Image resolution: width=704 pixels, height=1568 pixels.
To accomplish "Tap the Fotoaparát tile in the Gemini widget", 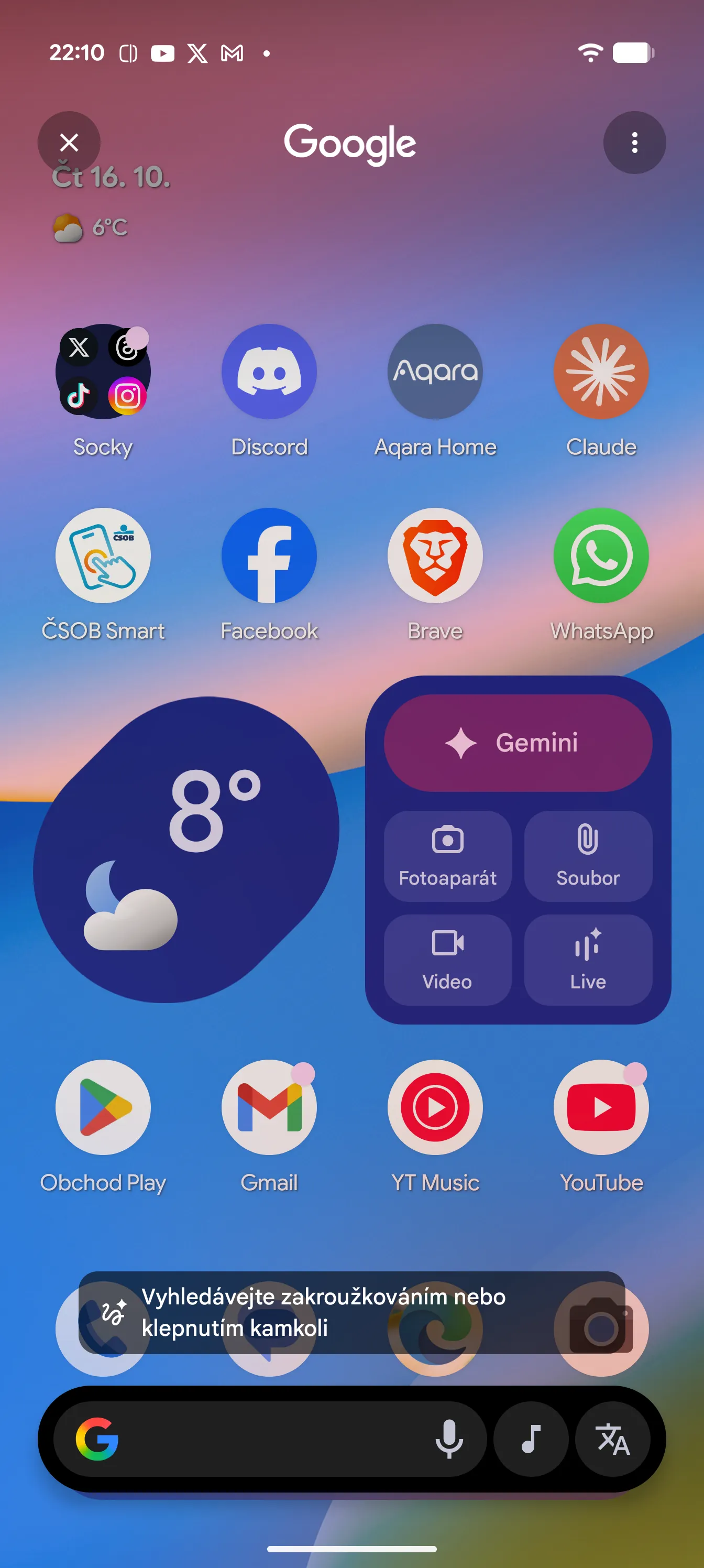I will point(447,855).
